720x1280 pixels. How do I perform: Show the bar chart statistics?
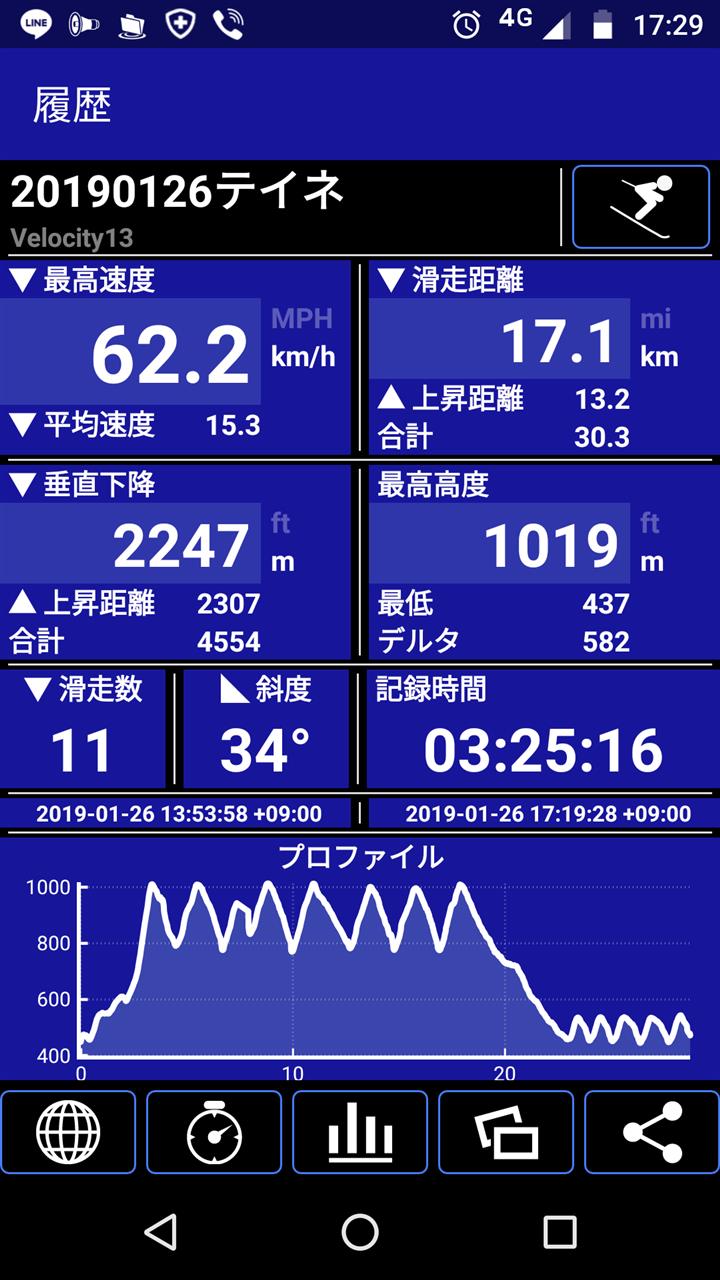[360, 1132]
